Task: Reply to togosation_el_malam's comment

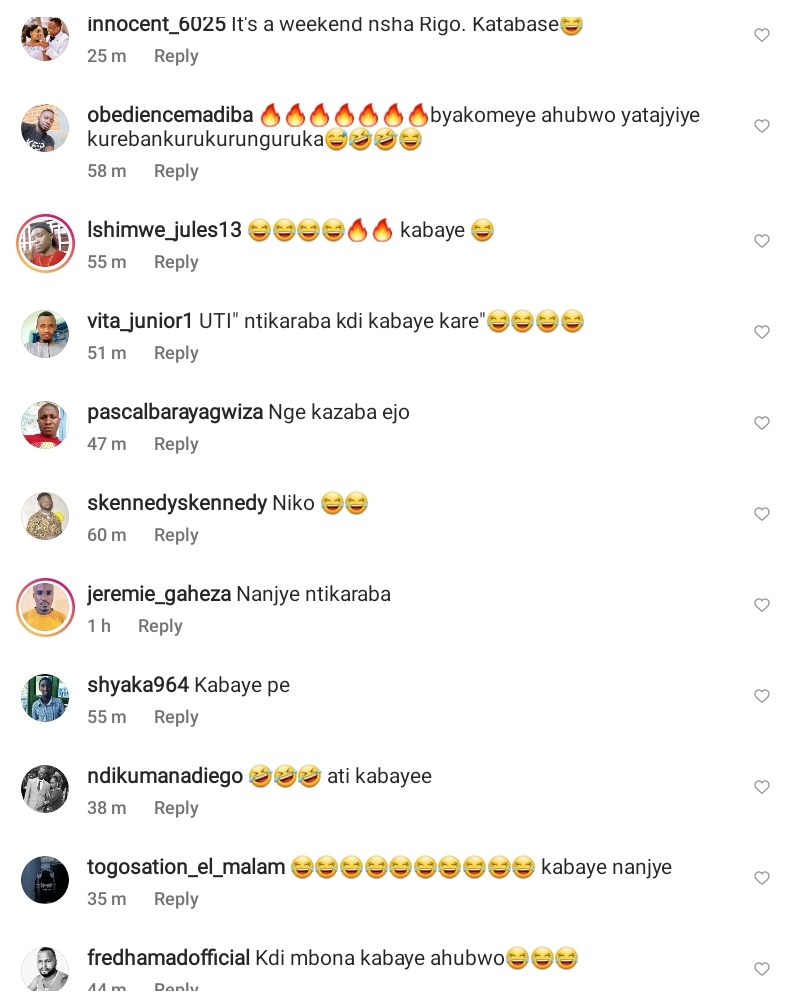Action: tap(176, 899)
